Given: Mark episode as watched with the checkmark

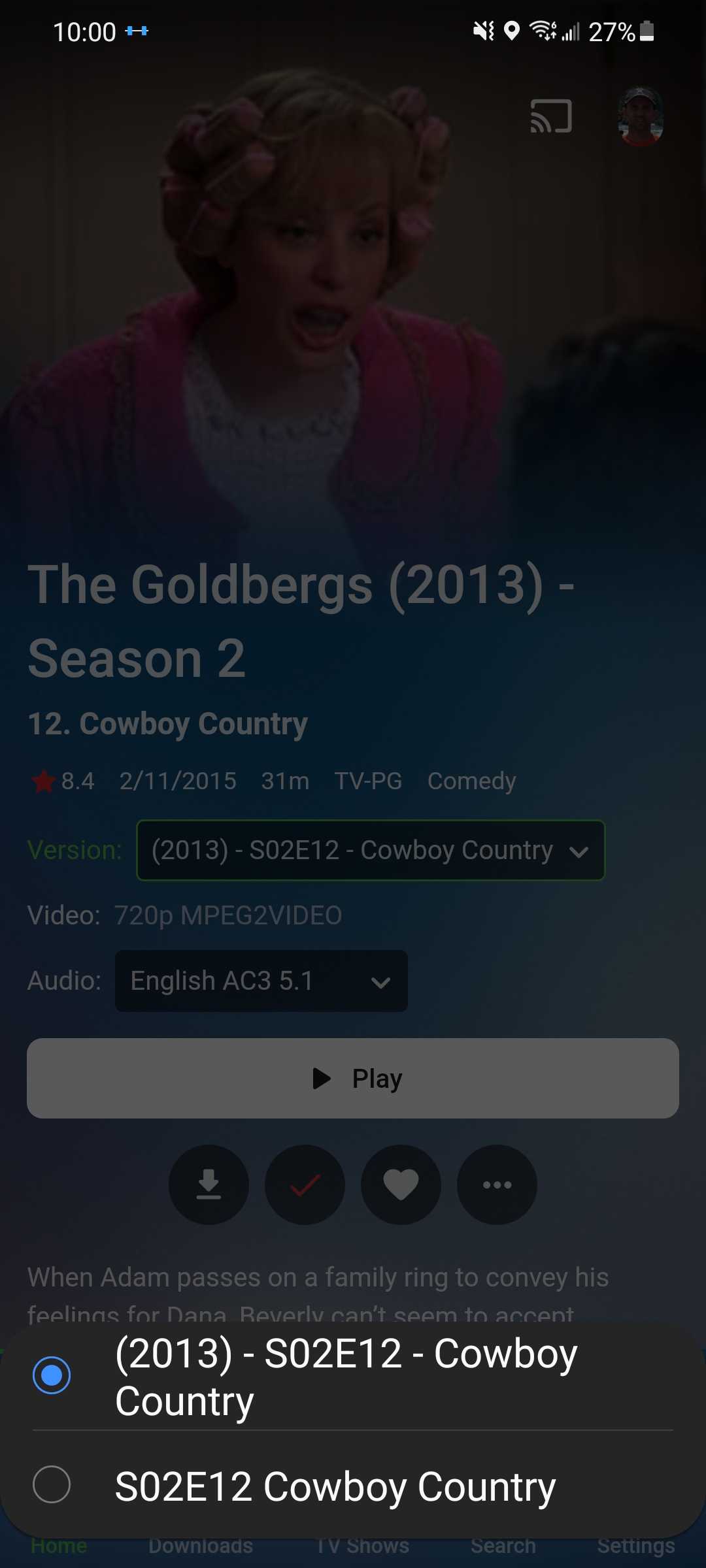Looking at the screenshot, I should (x=305, y=1184).
